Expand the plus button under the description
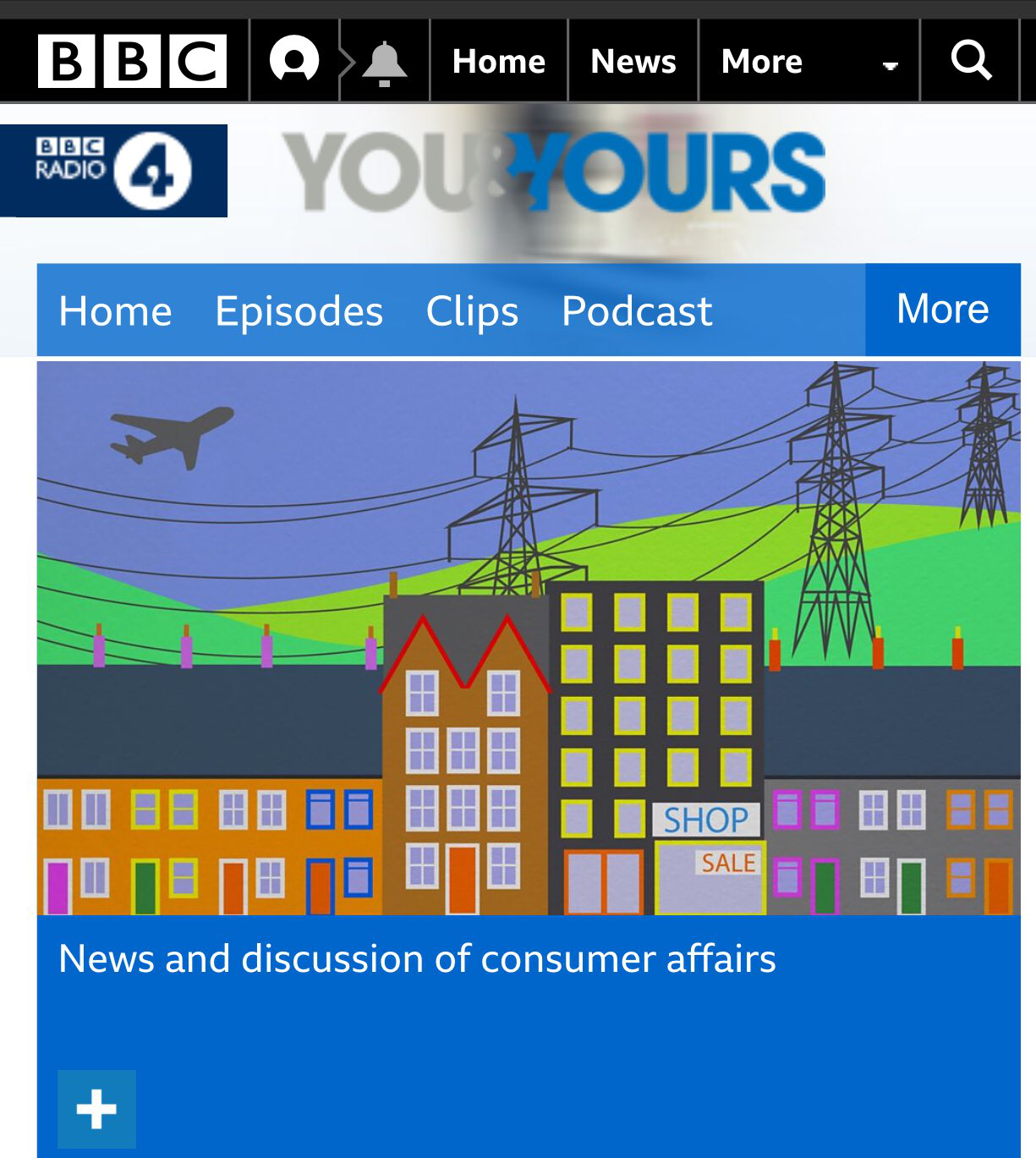This screenshot has height=1158, width=1036. [x=96, y=1109]
